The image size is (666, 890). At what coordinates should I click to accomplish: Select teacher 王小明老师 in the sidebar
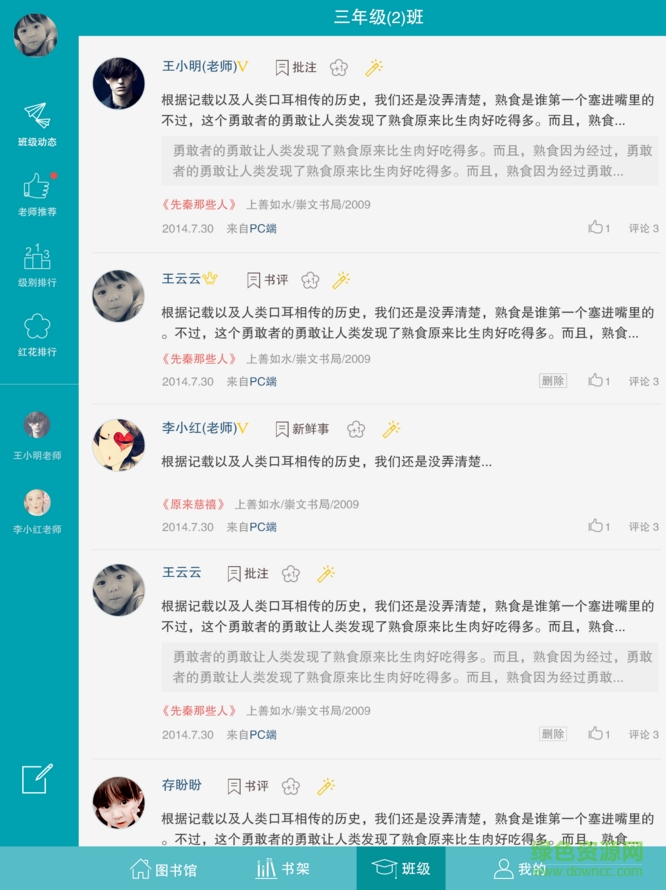tap(37, 434)
